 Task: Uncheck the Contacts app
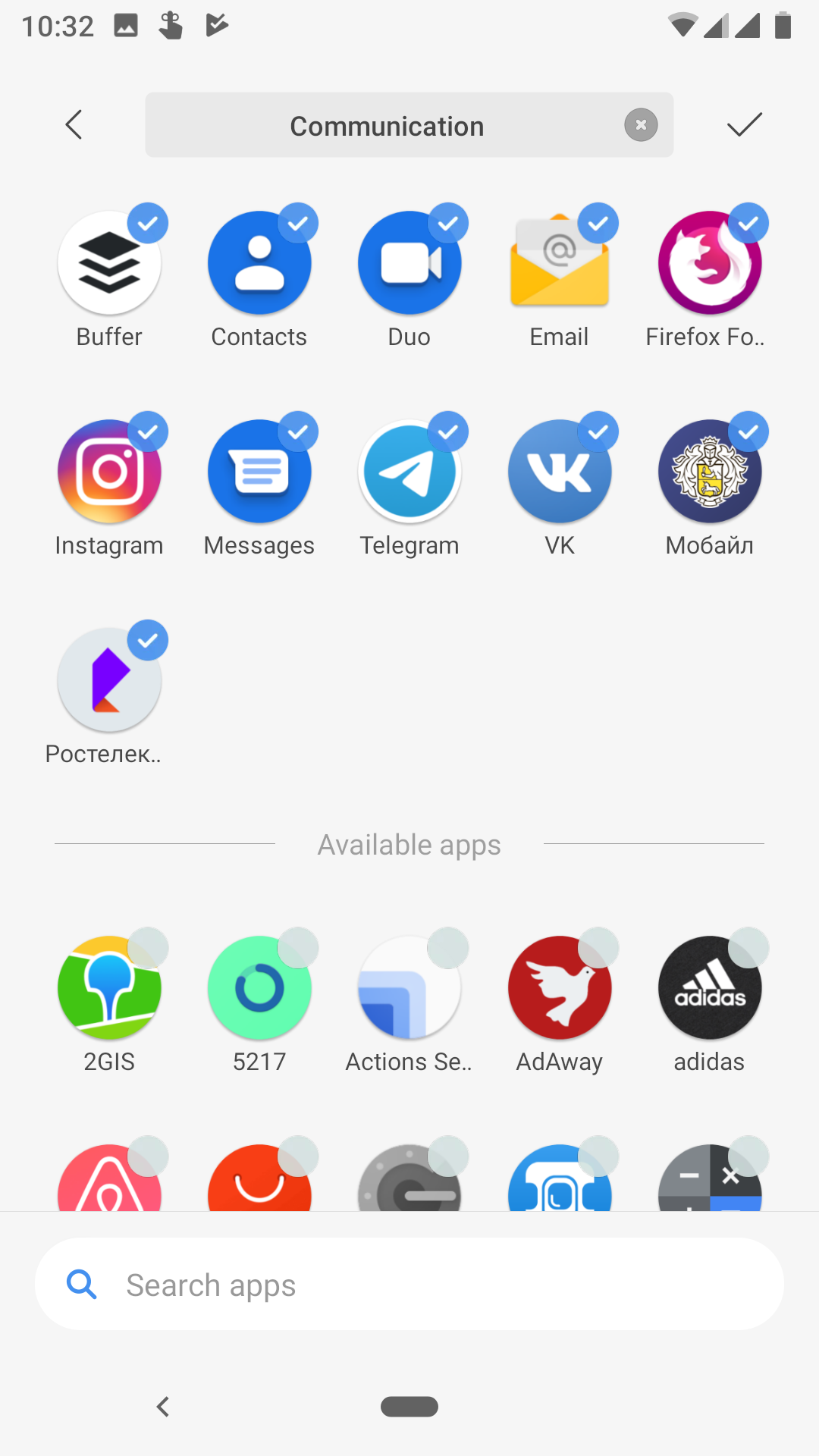(x=259, y=263)
